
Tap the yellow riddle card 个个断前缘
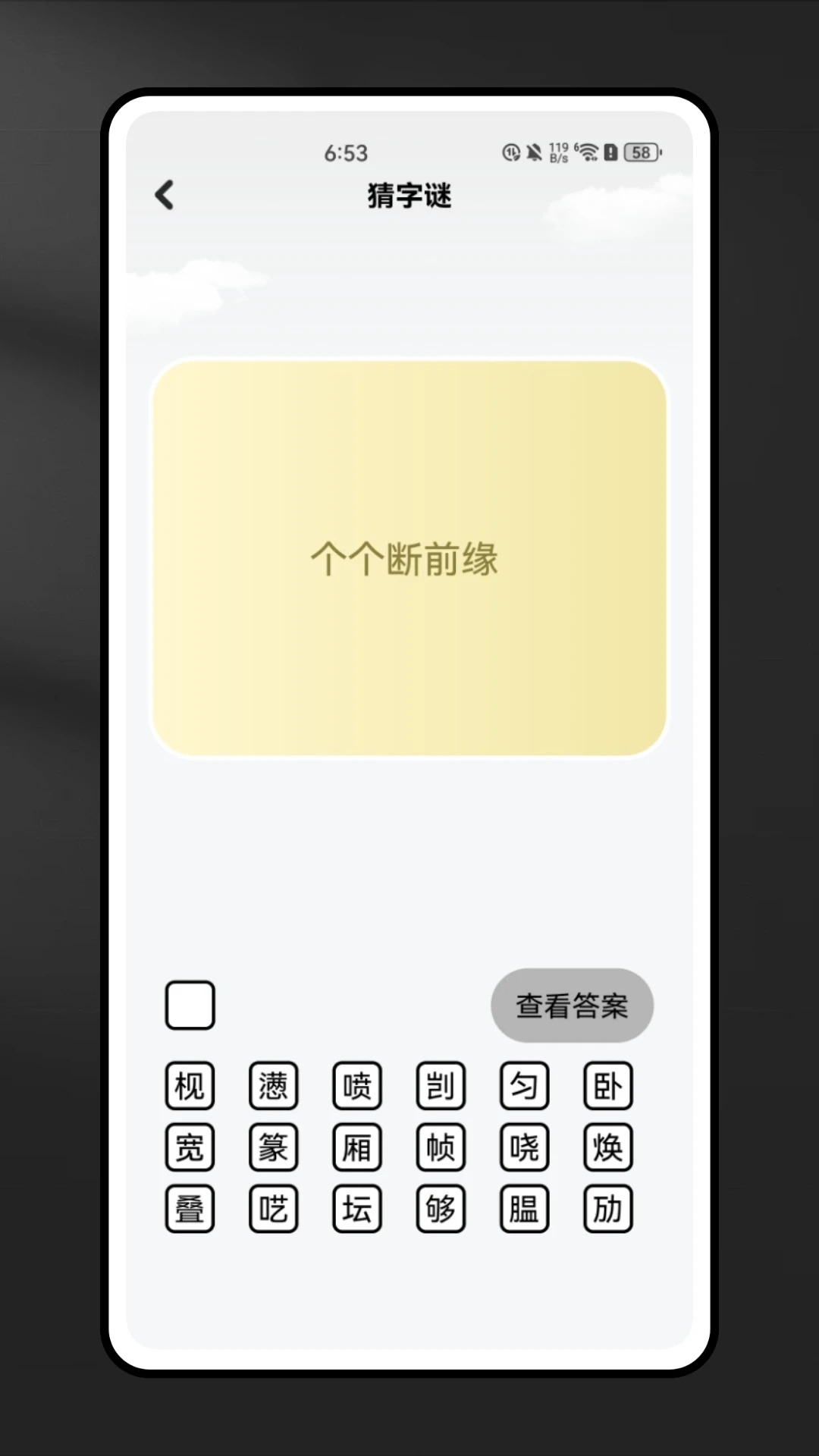pyautogui.click(x=409, y=559)
